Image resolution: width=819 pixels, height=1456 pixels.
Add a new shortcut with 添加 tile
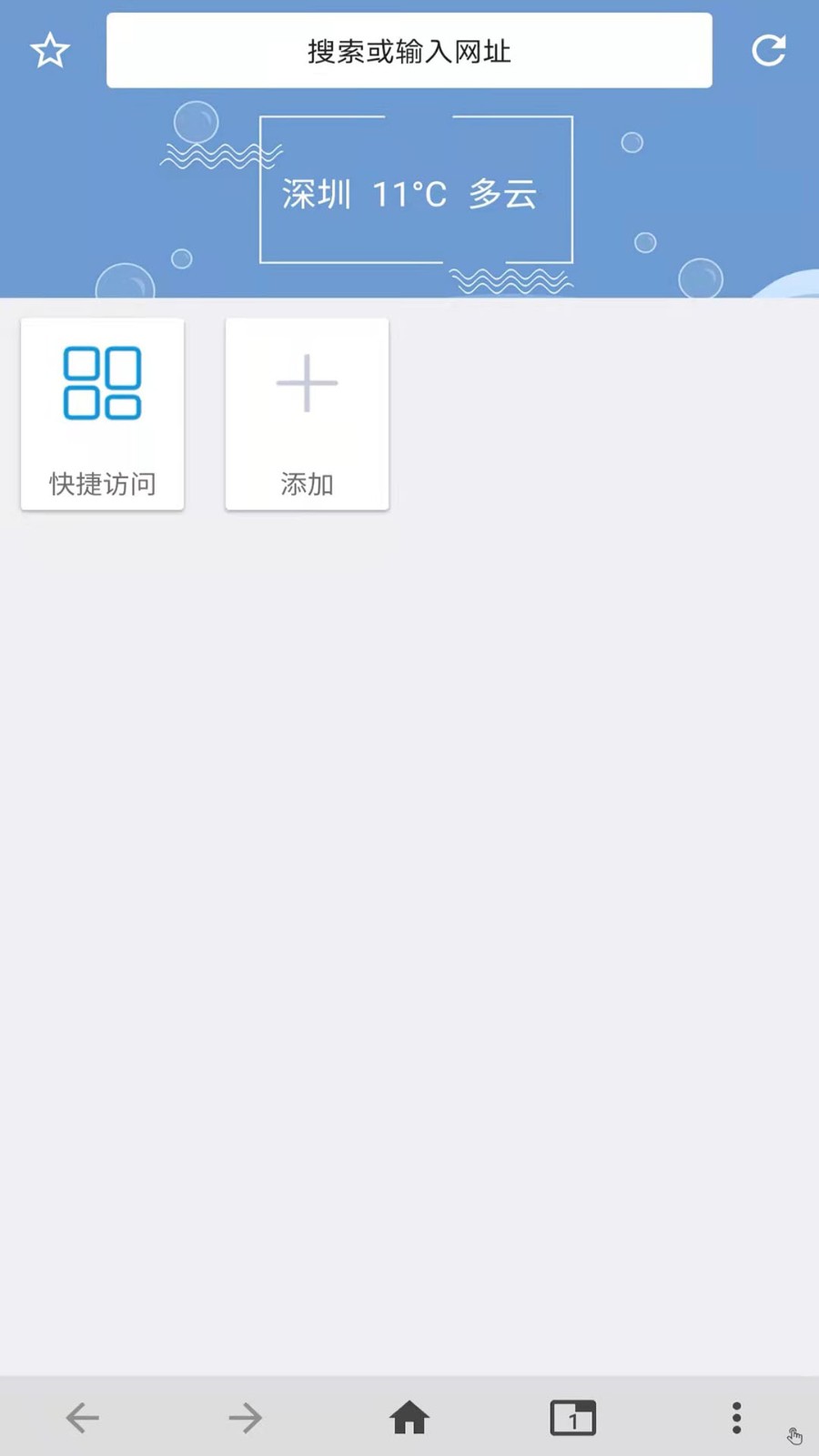coord(307,414)
